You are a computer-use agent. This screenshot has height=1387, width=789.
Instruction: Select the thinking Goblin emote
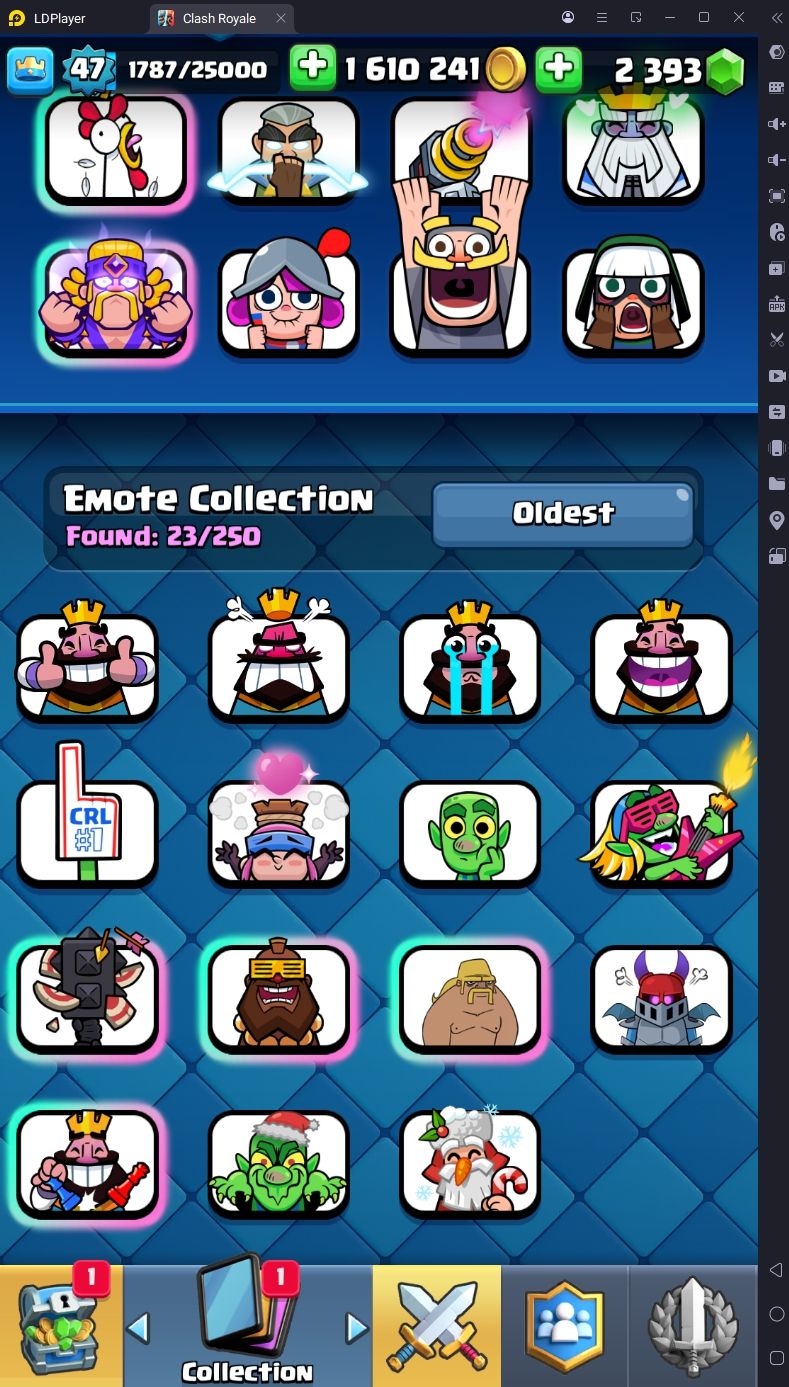coord(469,832)
